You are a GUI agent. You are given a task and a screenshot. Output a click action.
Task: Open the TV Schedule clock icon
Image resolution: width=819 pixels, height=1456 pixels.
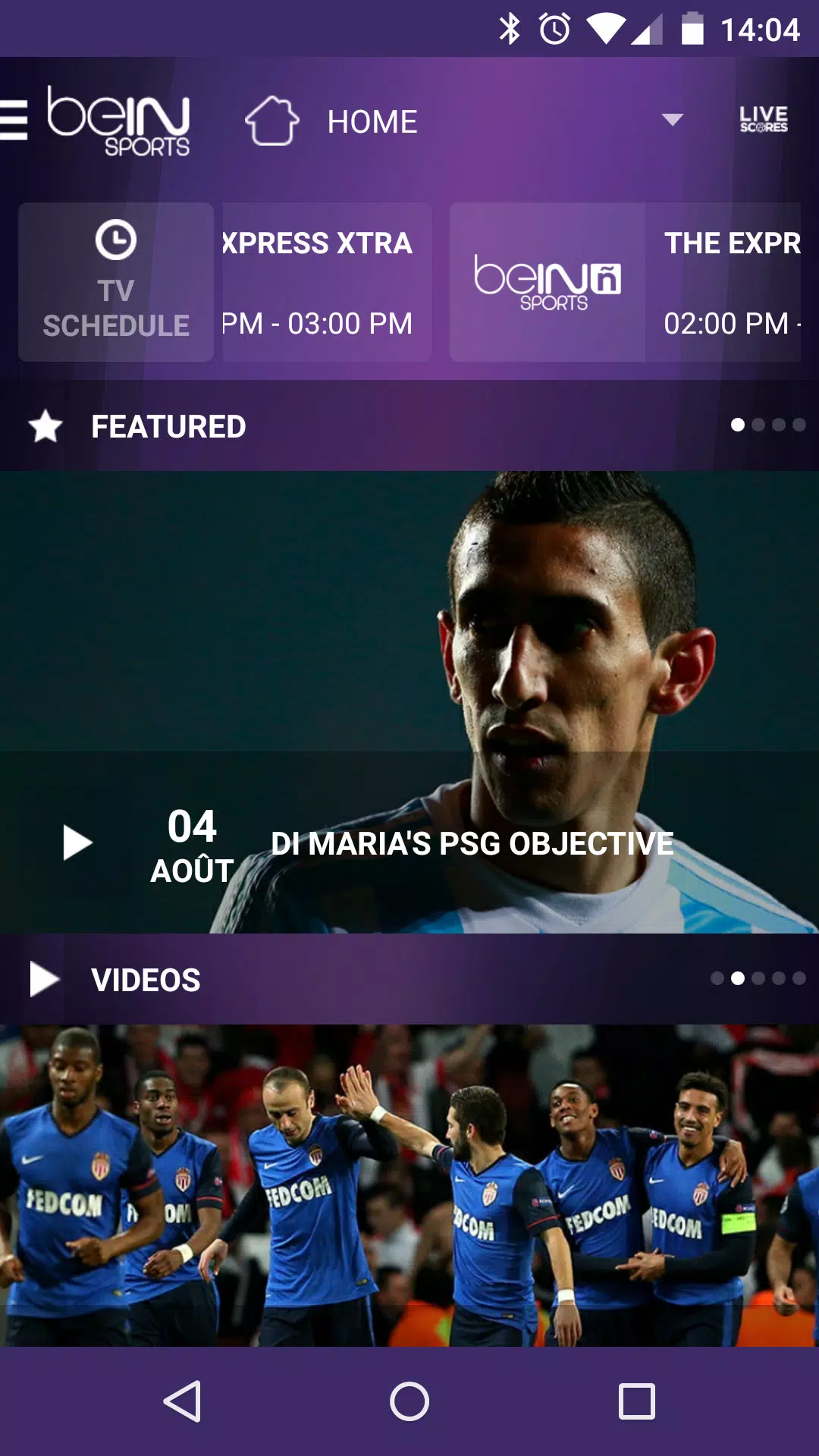tap(115, 238)
